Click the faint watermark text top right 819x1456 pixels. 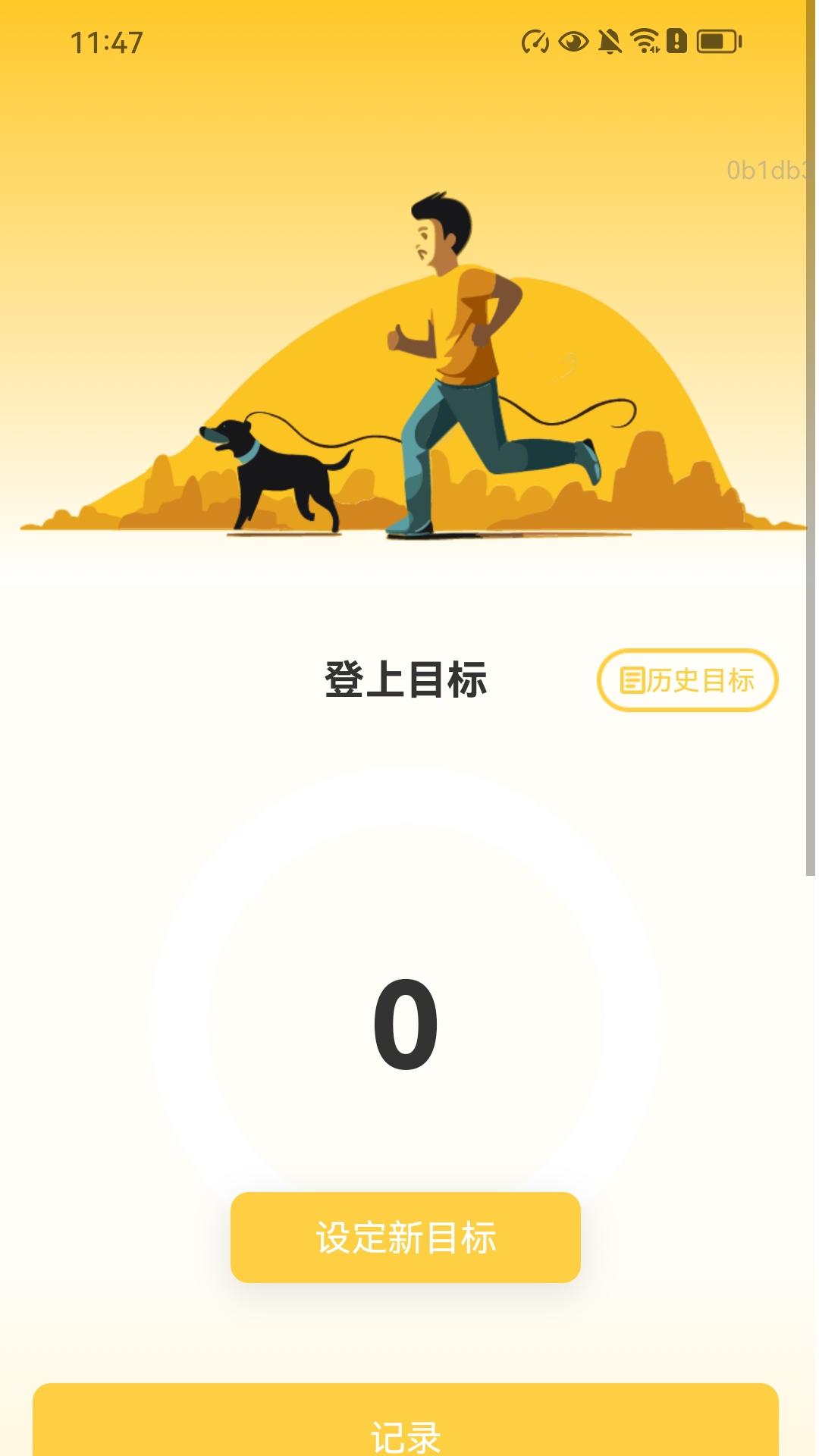pos(766,170)
